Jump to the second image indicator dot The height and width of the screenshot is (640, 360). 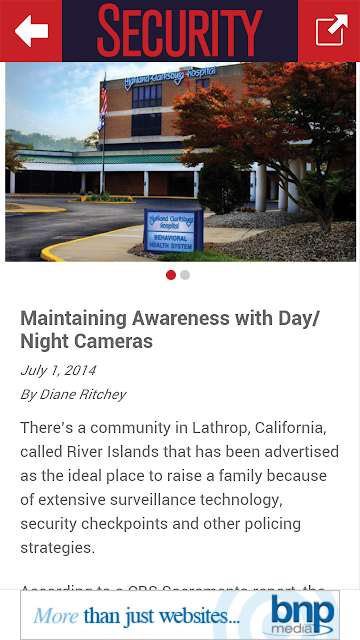(x=185, y=275)
